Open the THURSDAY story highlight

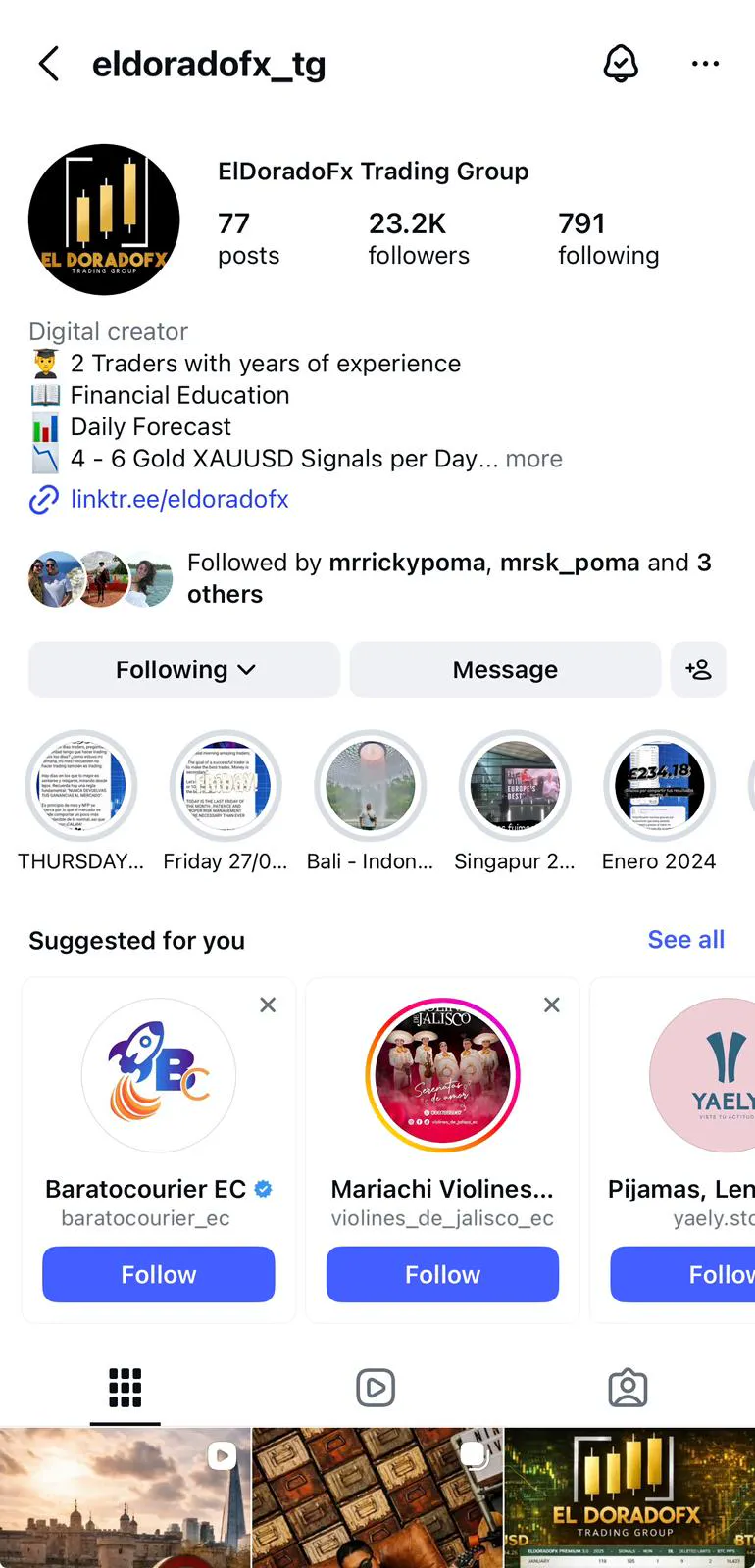81,786
